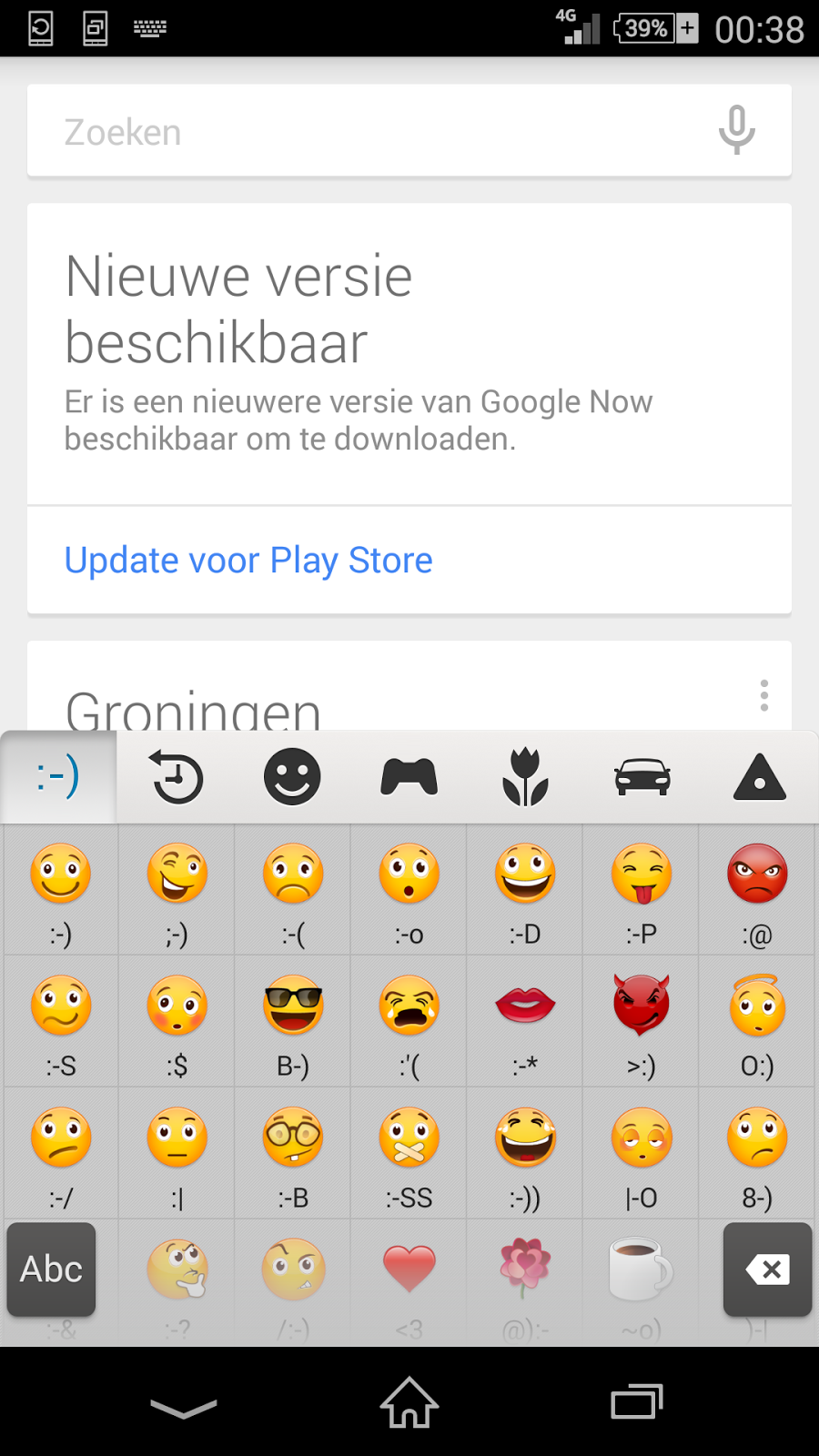The height and width of the screenshot is (1456, 819).
Task: Select the smiley face emoji category
Action: [x=292, y=777]
